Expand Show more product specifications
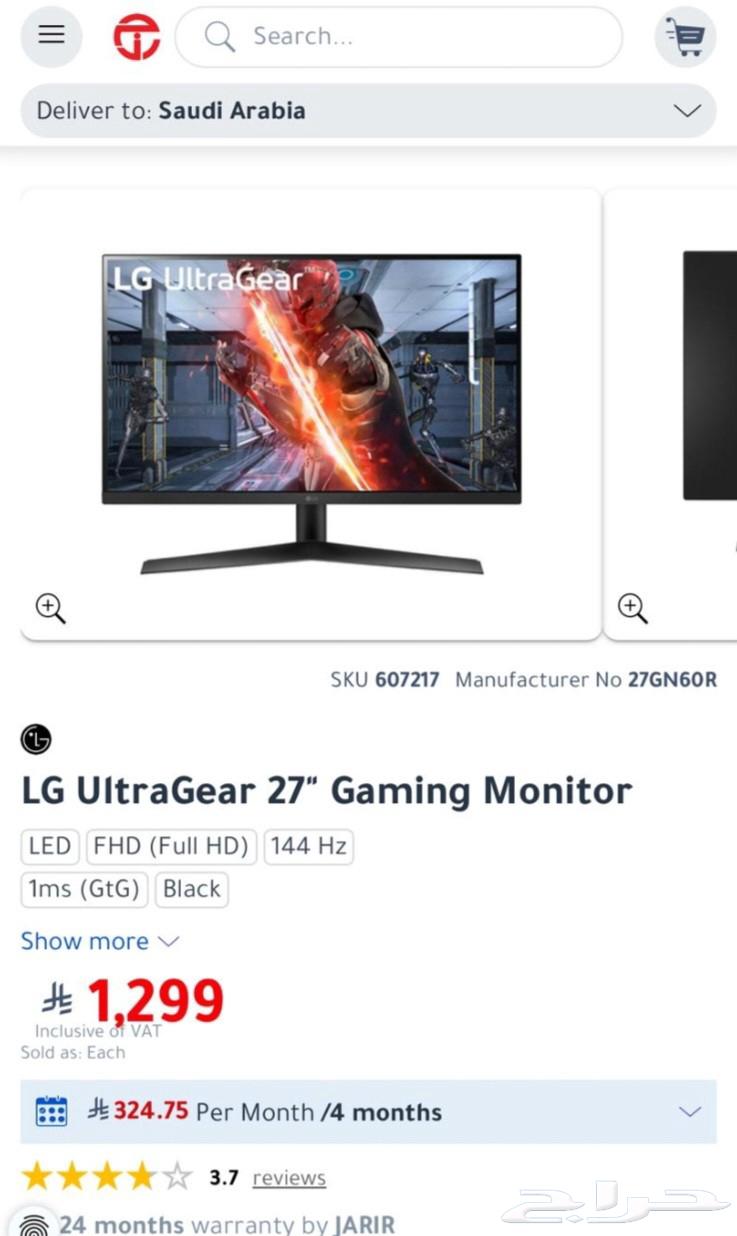The image size is (737, 1236). coord(100,941)
